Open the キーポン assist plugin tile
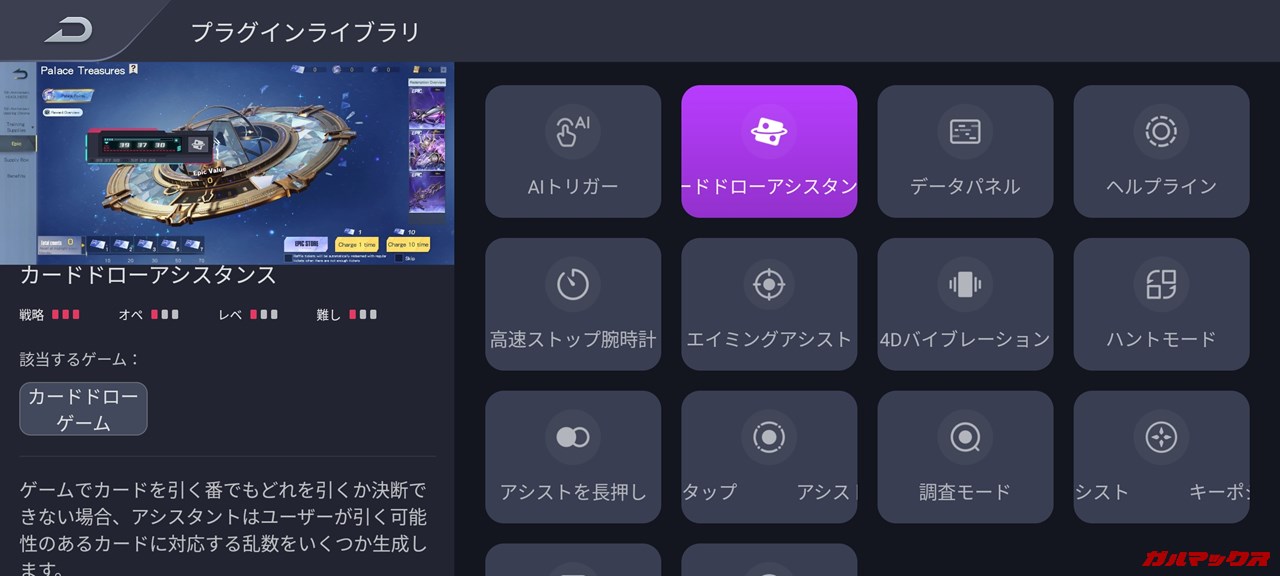The image size is (1280, 576). 1161,457
